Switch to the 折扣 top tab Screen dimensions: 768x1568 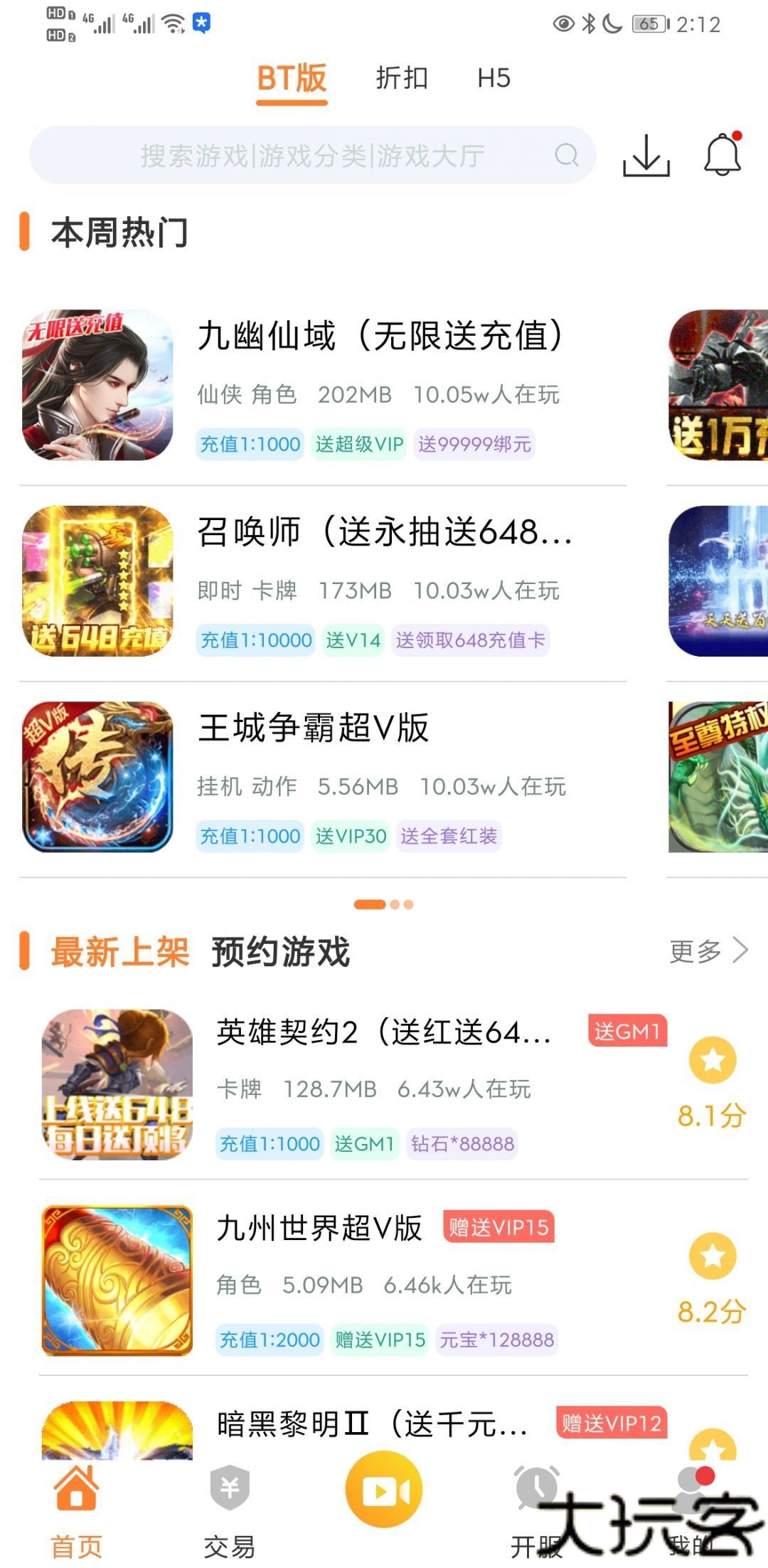[x=402, y=78]
